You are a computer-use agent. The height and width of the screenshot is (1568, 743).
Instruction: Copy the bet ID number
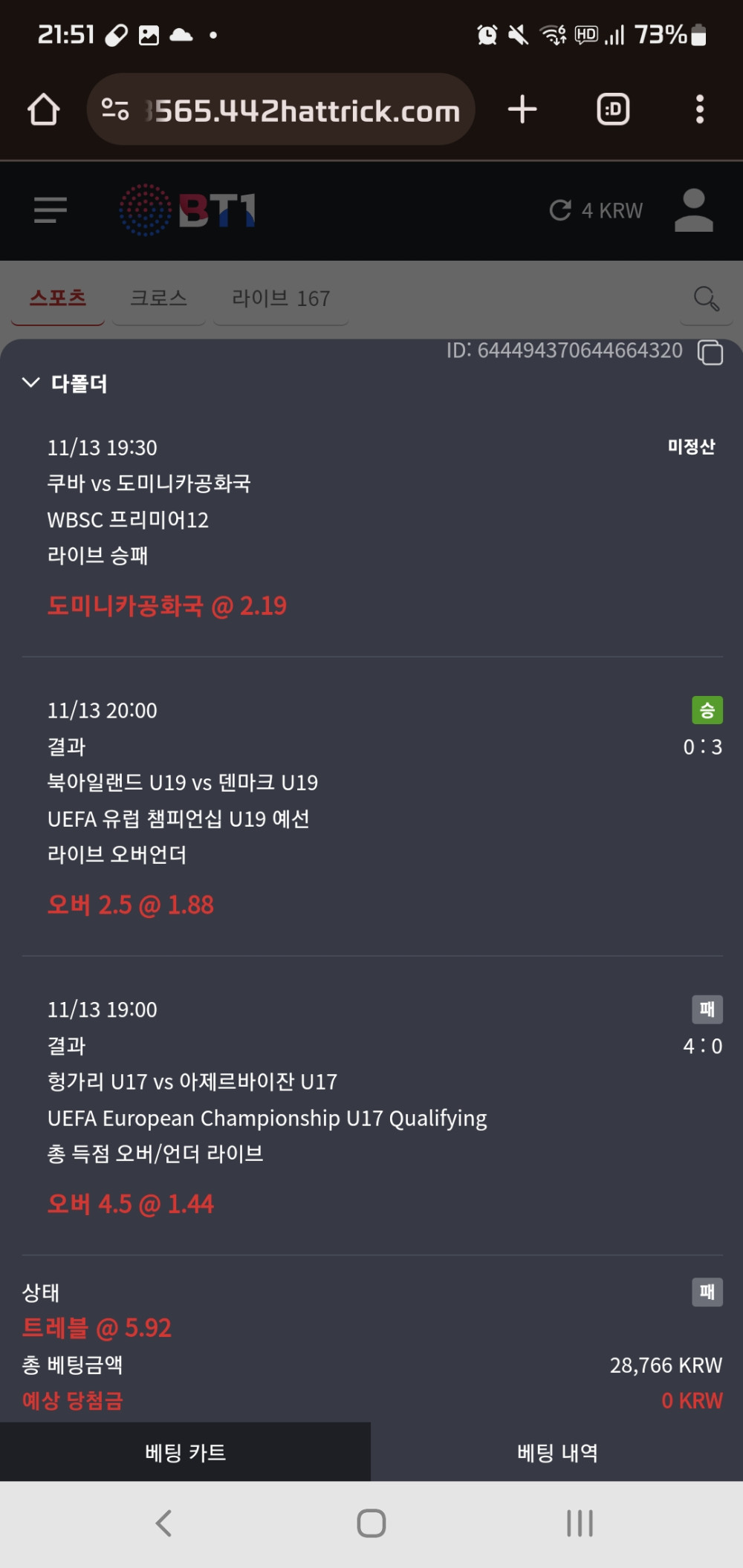[710, 352]
